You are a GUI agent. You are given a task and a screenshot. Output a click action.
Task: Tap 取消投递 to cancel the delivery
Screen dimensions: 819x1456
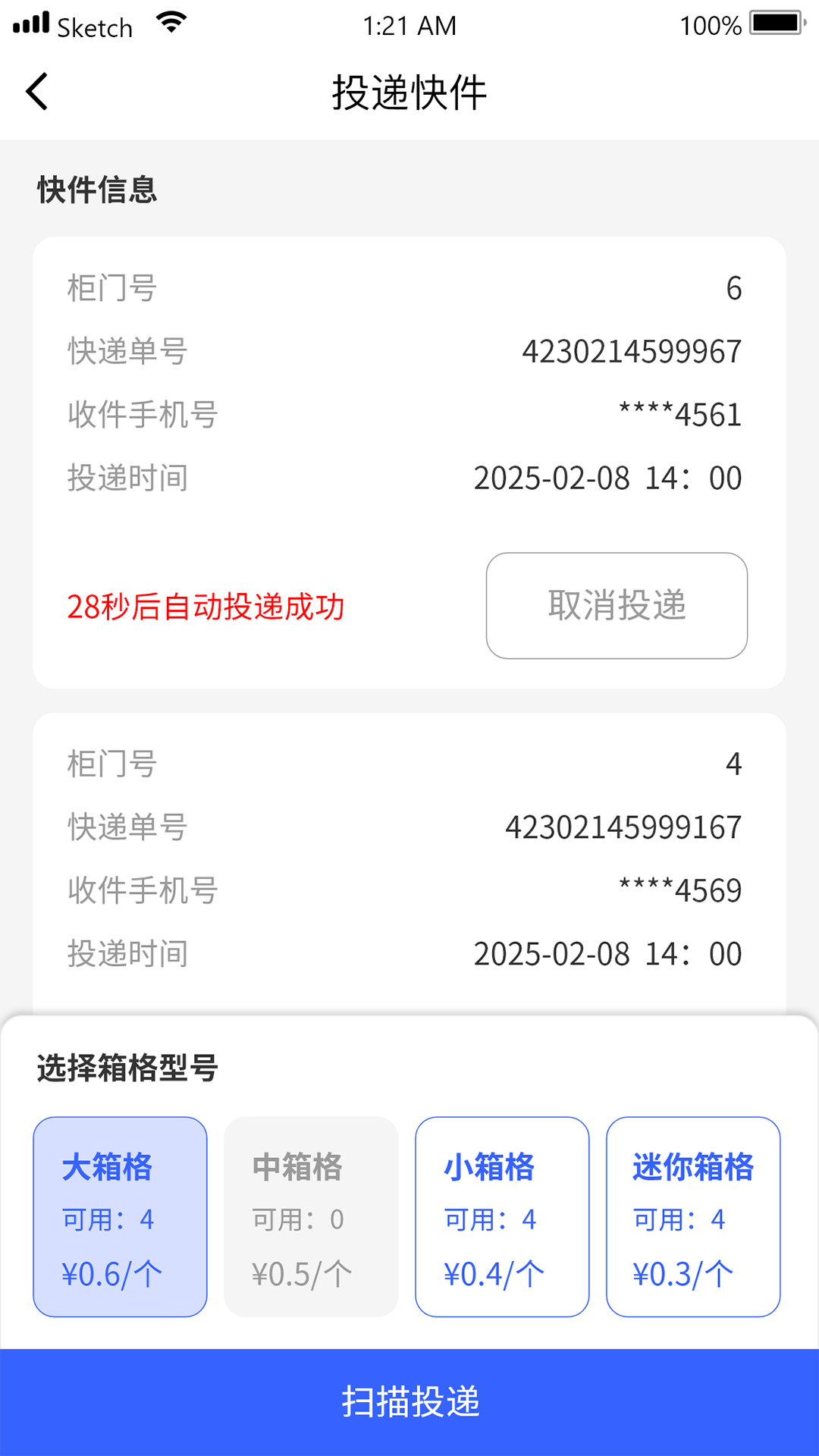[x=617, y=605]
